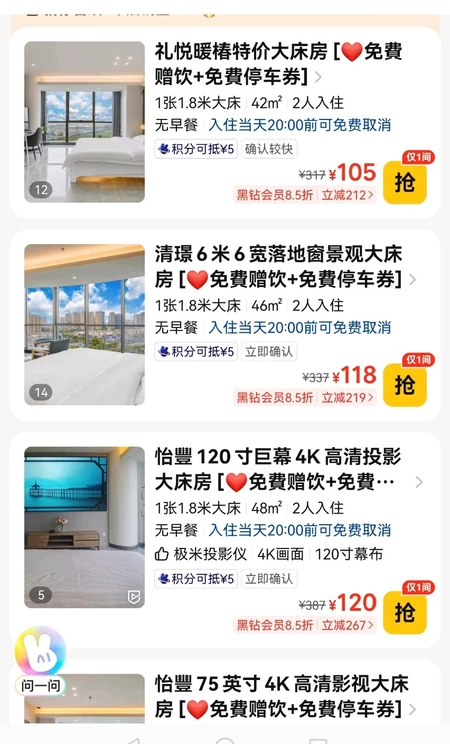
Task: Open 礼悦暖椿特价大床房 room photo gallery
Action: 84,122
